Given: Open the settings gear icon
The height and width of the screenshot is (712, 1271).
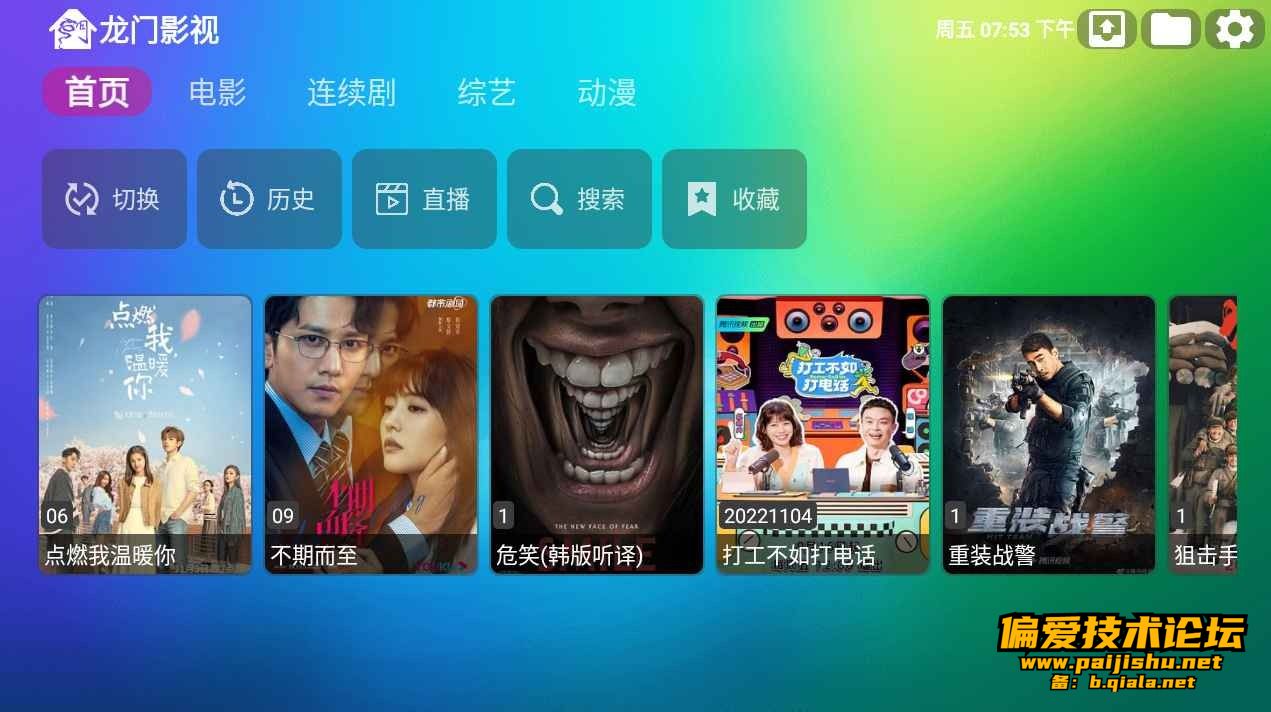Looking at the screenshot, I should (1234, 29).
